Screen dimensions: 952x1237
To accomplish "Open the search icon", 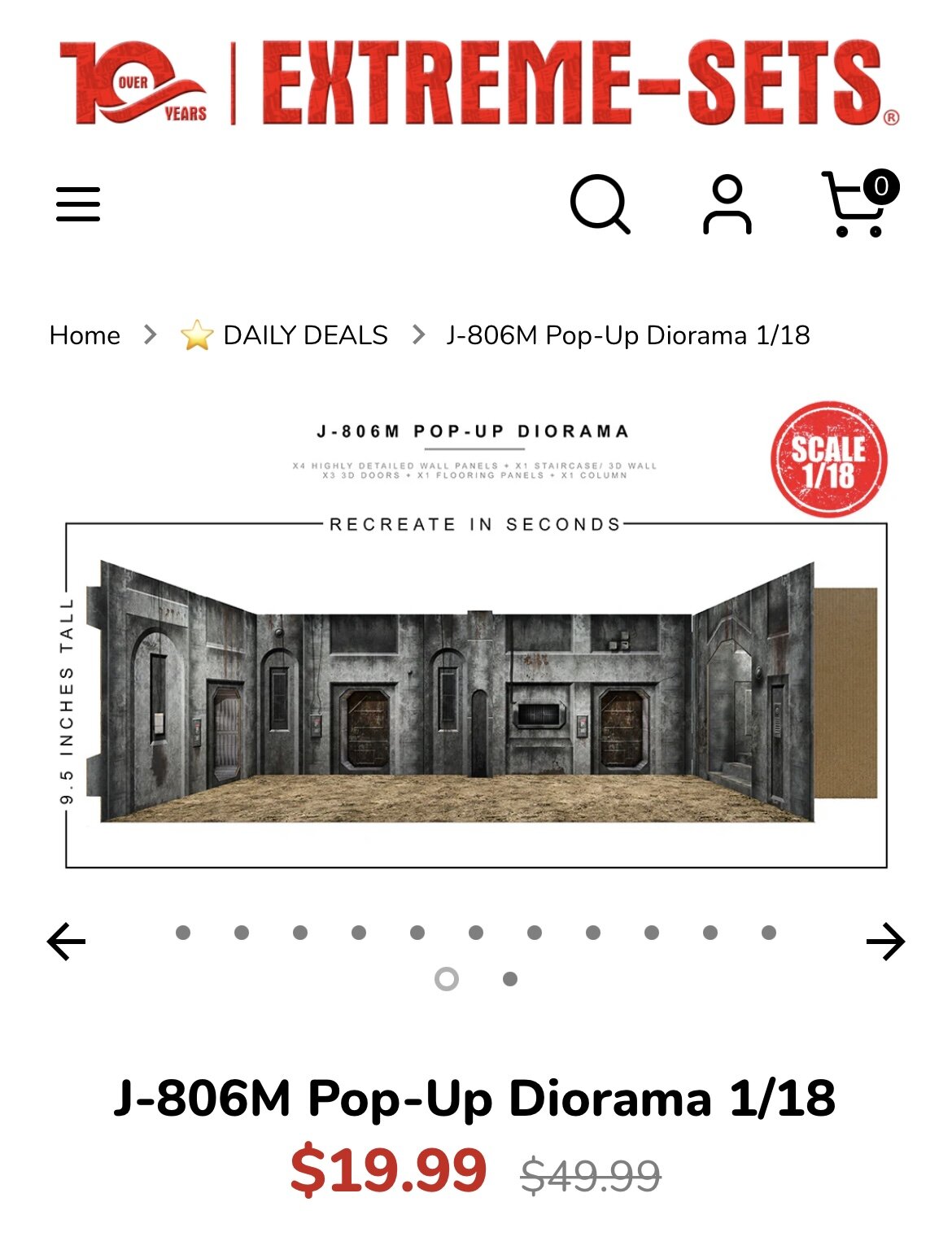I will [600, 204].
